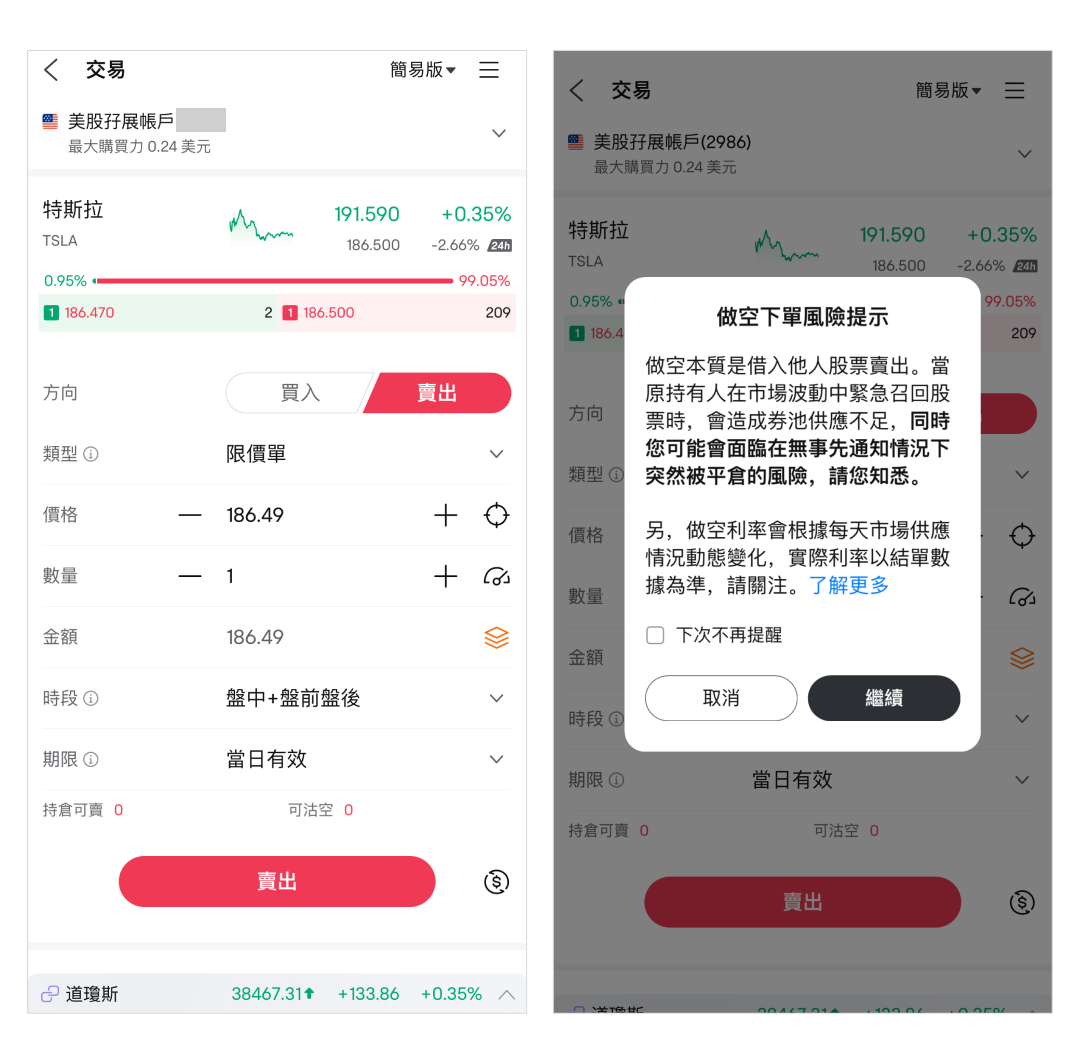This screenshot has width=1080, height=1050.
Task: Switch direction to 買入
Action: tap(299, 393)
